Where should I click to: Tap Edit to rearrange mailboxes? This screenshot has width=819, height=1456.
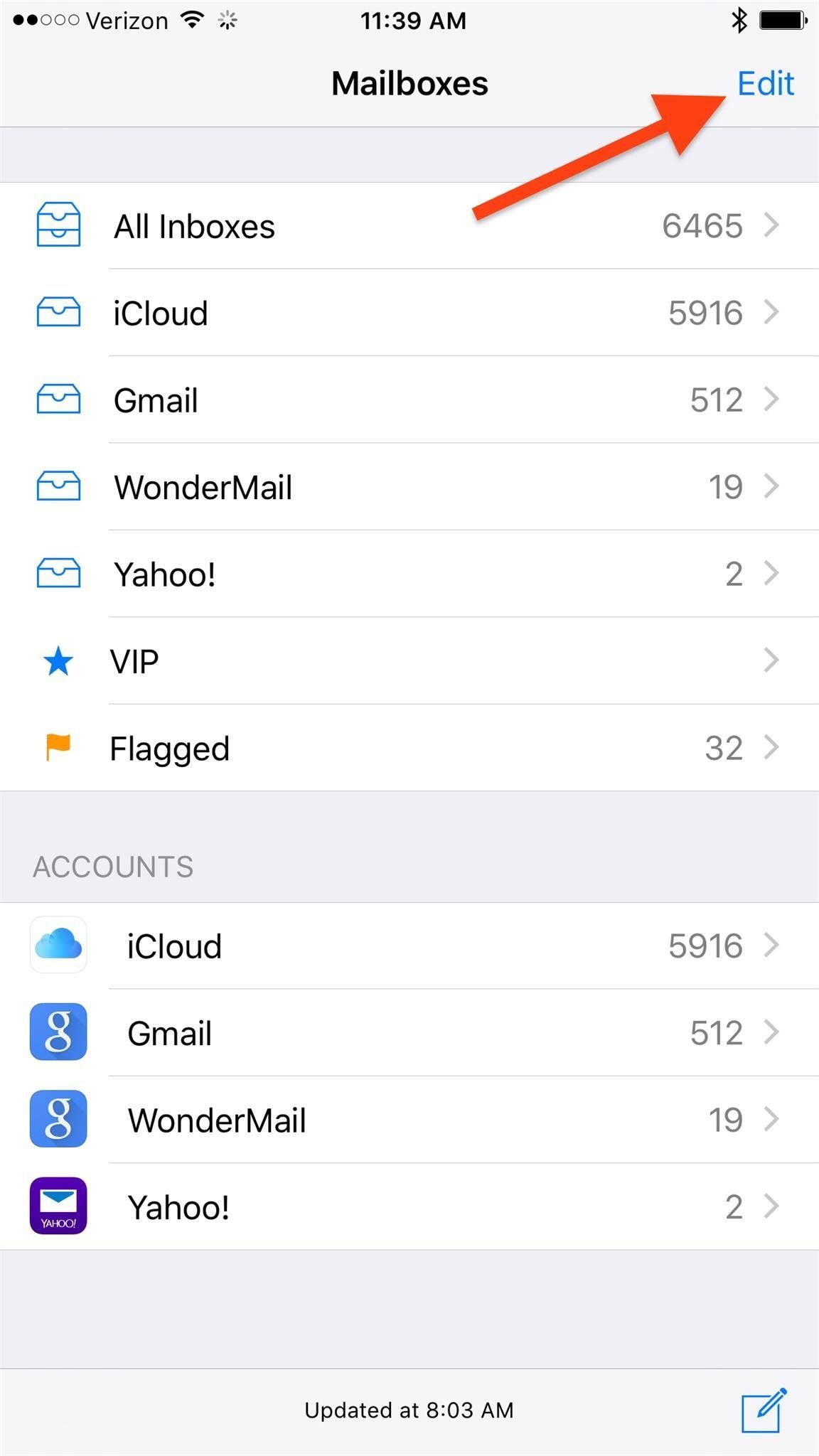(765, 84)
